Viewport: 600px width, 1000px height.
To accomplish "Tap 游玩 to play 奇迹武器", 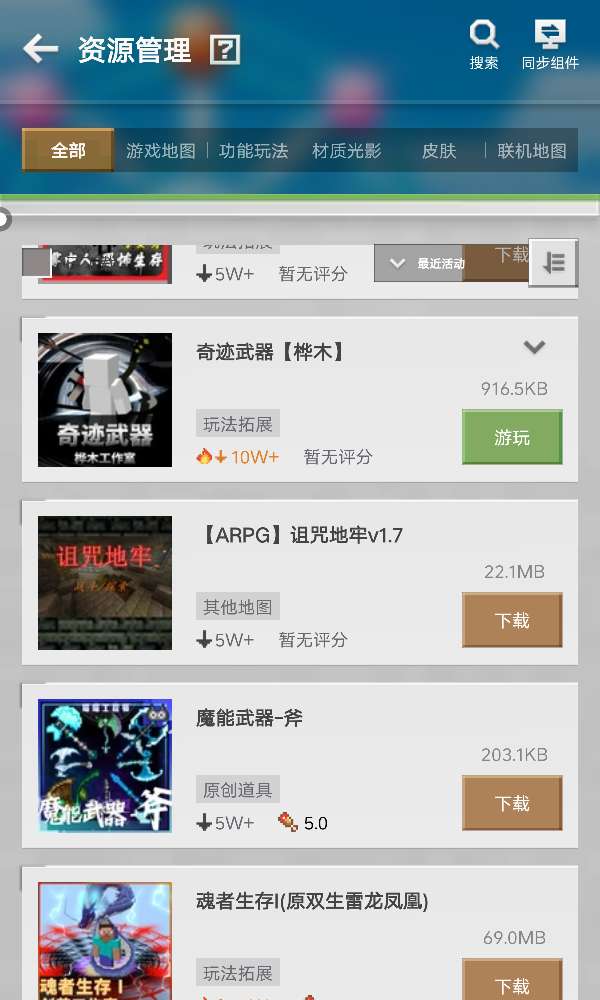I will tap(512, 437).
